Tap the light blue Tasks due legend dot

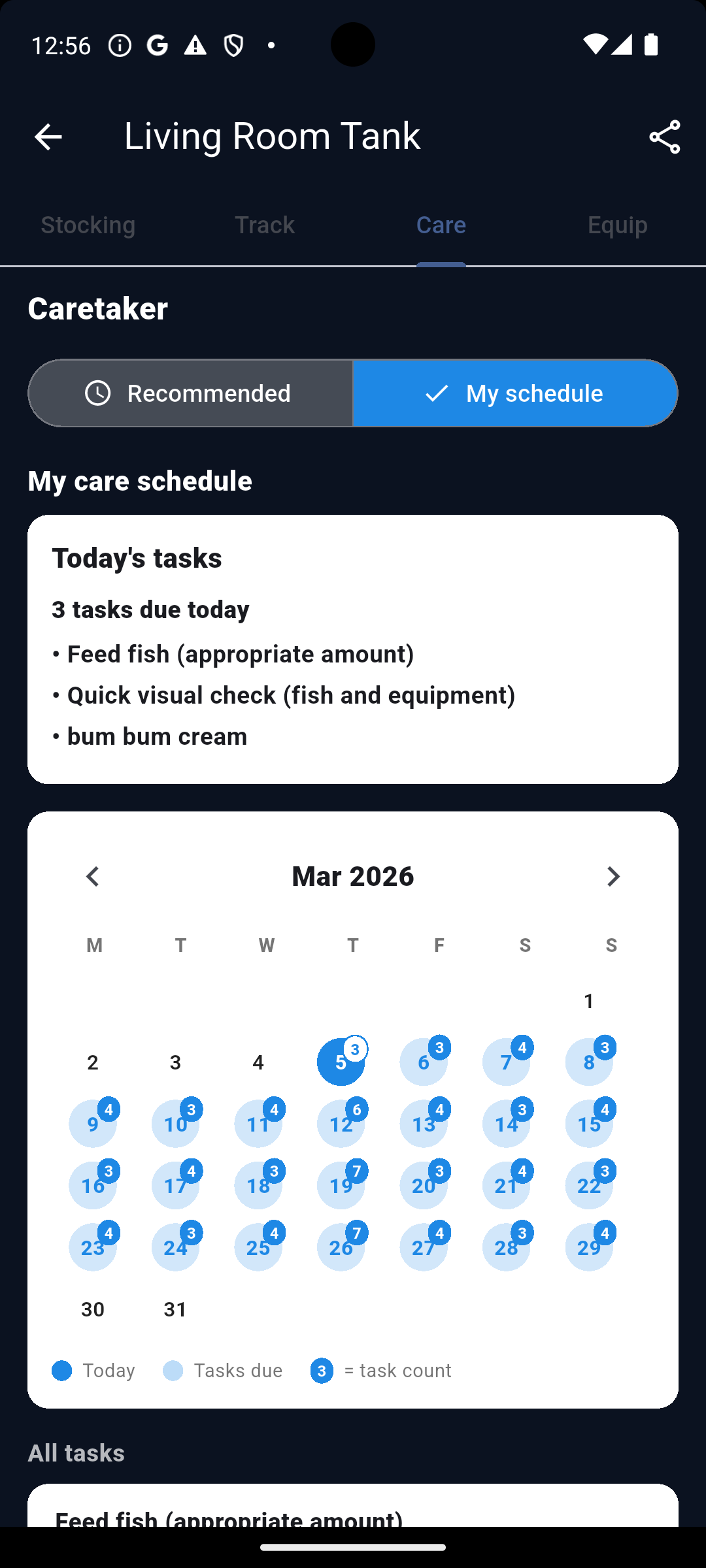pyautogui.click(x=173, y=1370)
